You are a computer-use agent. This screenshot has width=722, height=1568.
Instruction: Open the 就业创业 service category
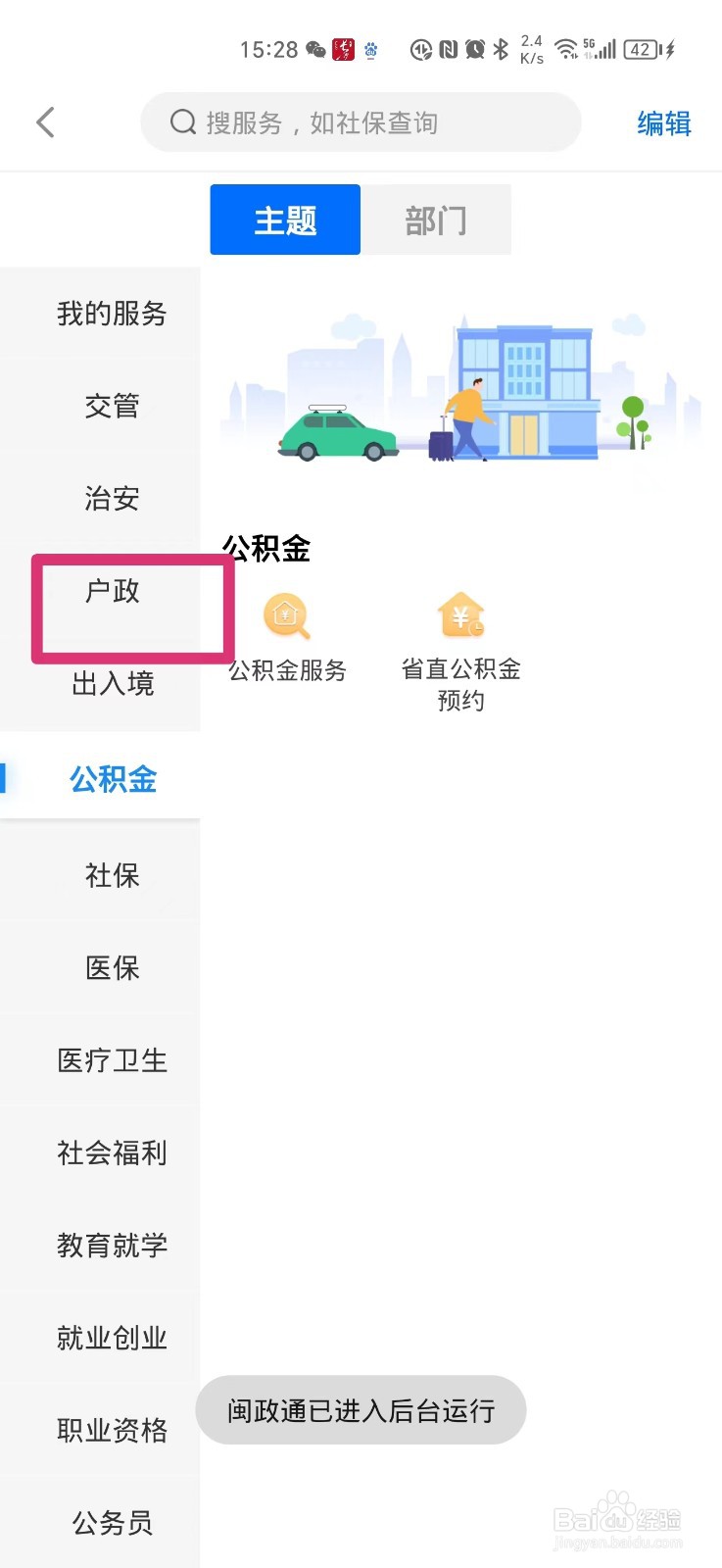pyautogui.click(x=112, y=1338)
